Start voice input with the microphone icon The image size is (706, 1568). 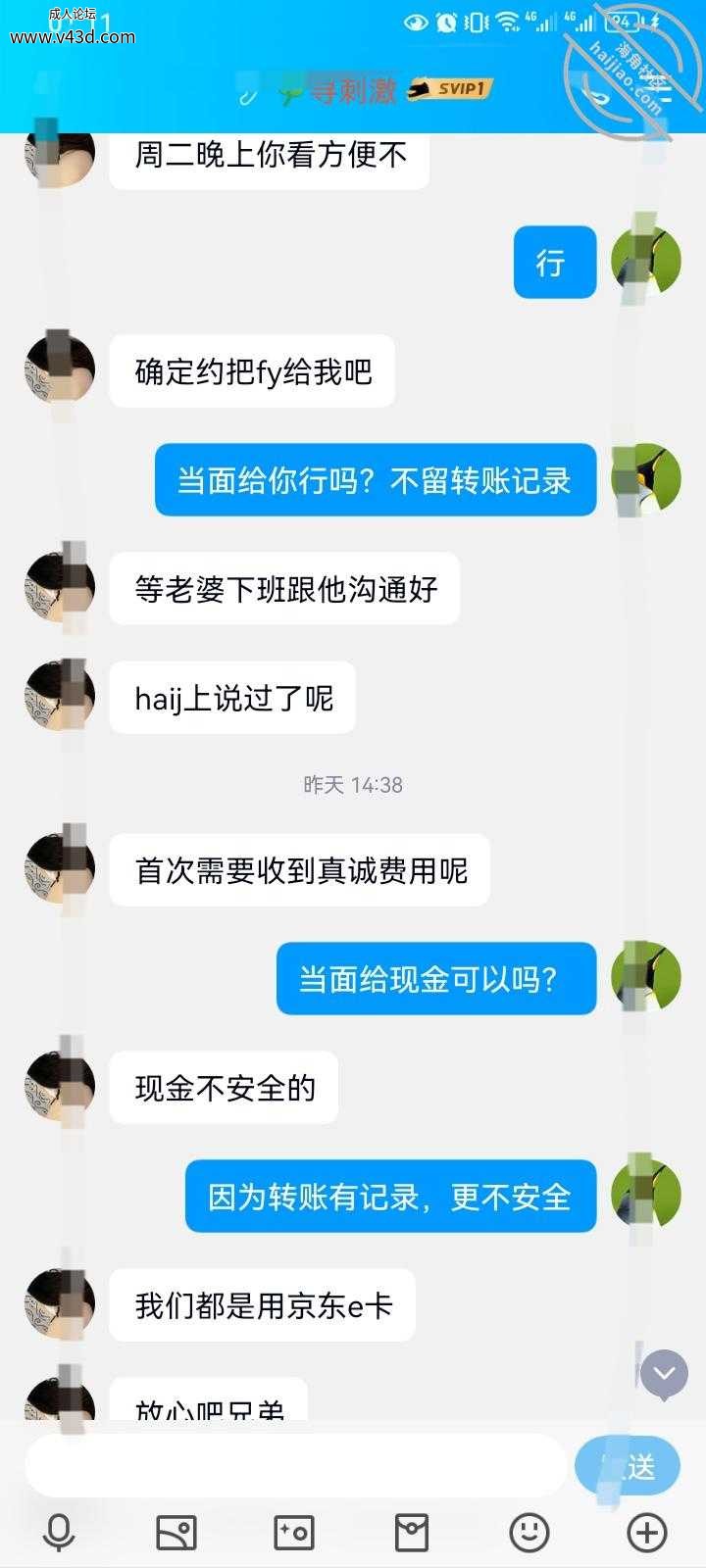59,1533
